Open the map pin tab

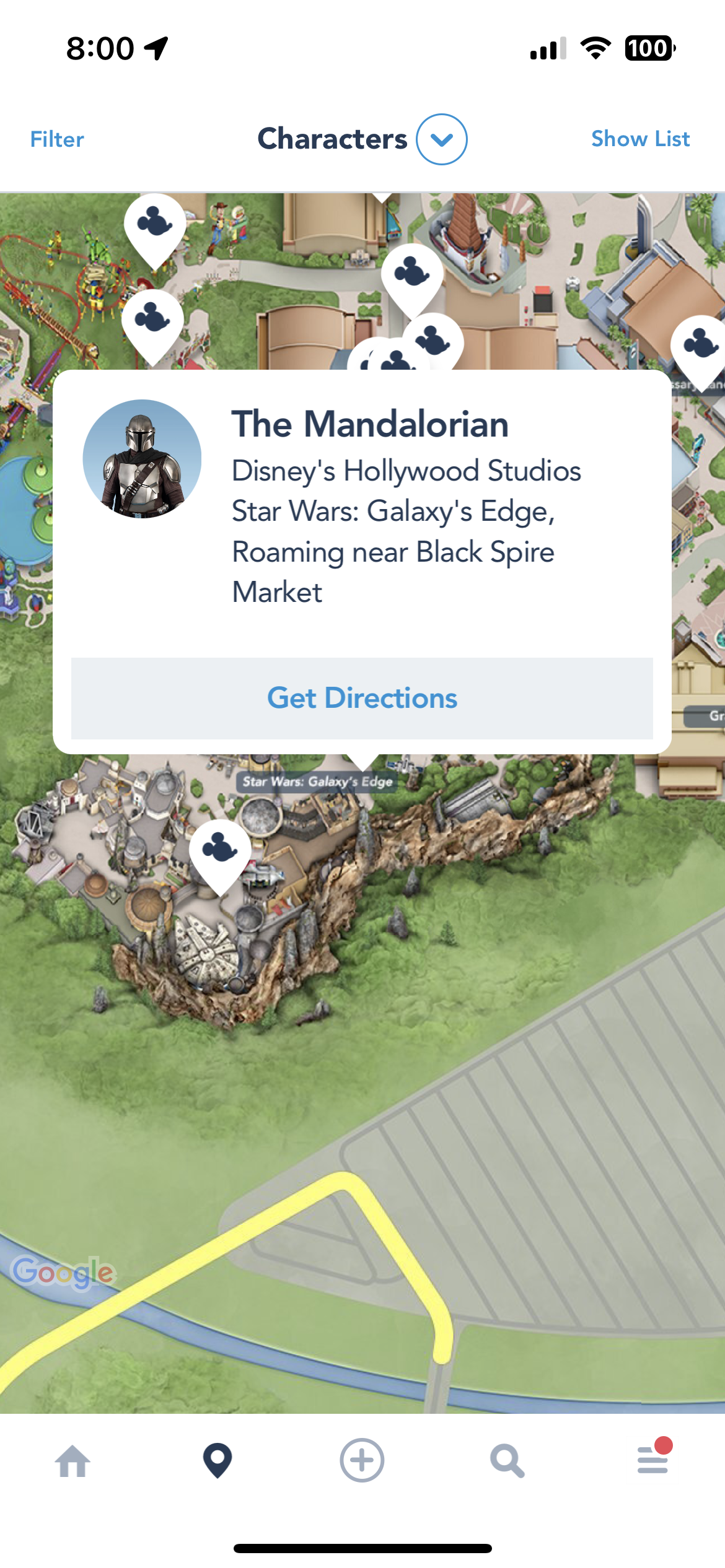coord(217,1460)
